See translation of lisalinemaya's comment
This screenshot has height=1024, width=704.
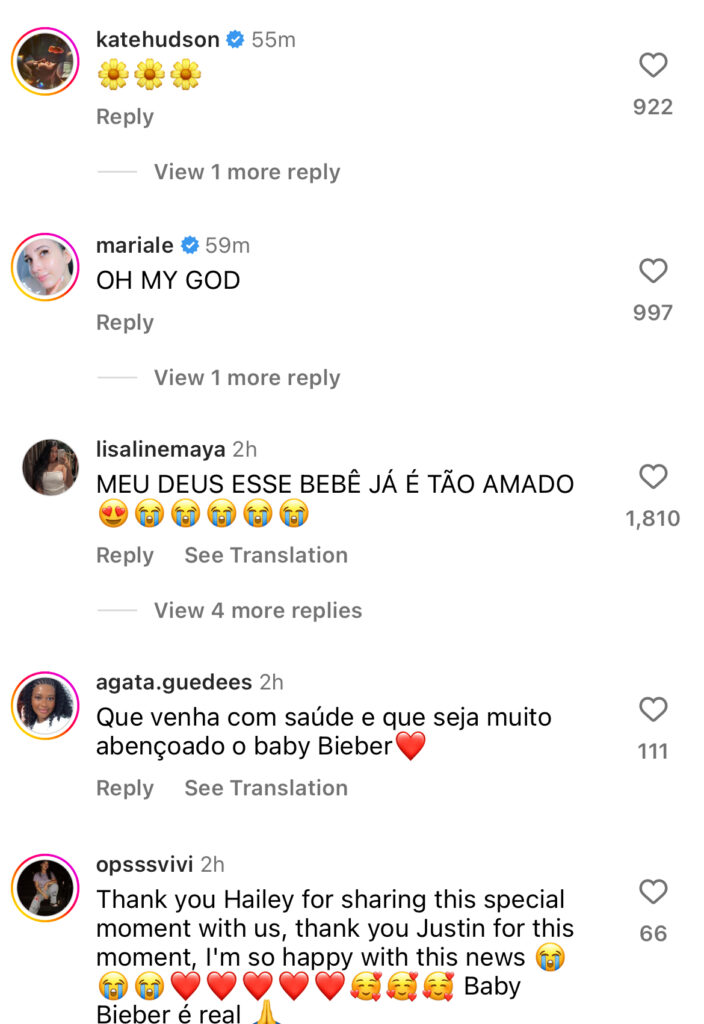coord(266,556)
